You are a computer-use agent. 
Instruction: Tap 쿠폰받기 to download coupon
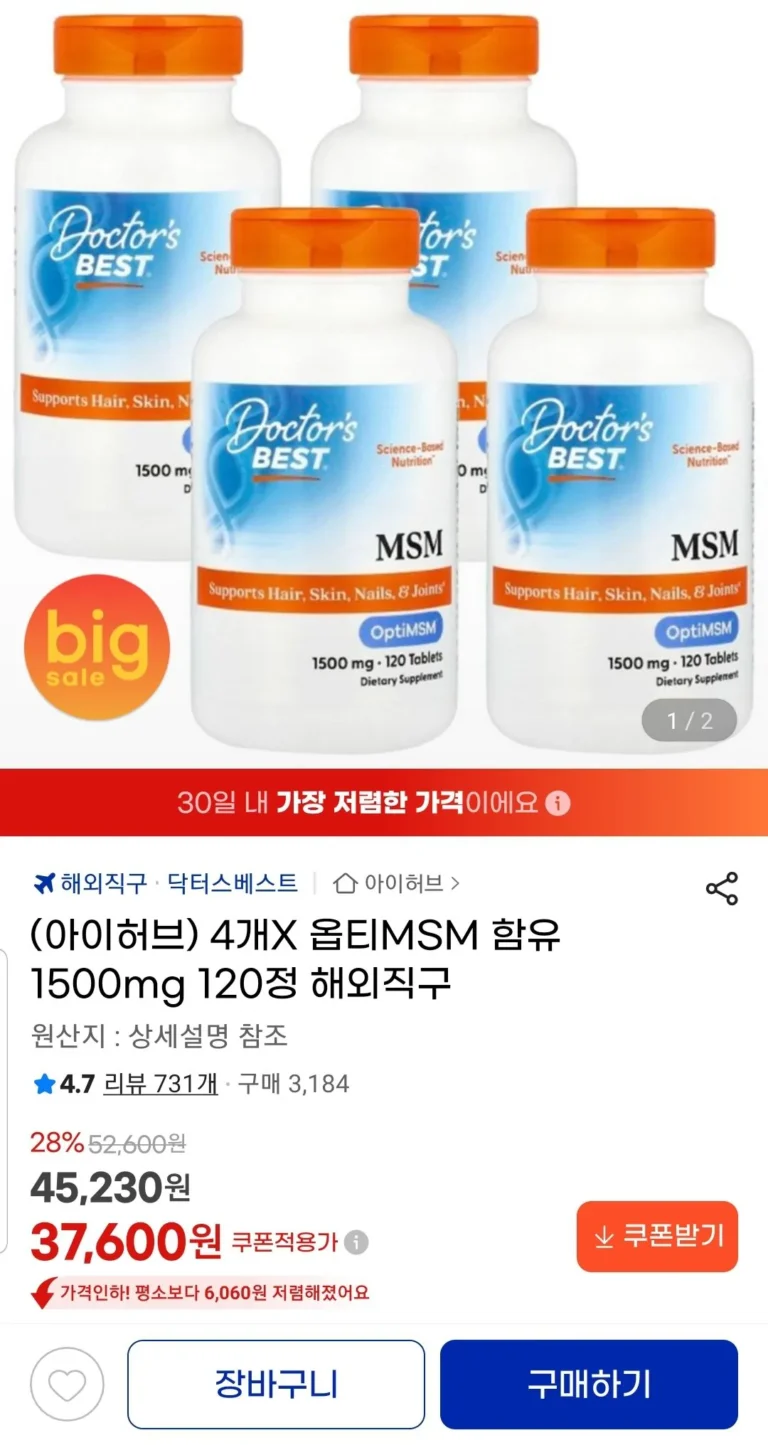tap(657, 1236)
